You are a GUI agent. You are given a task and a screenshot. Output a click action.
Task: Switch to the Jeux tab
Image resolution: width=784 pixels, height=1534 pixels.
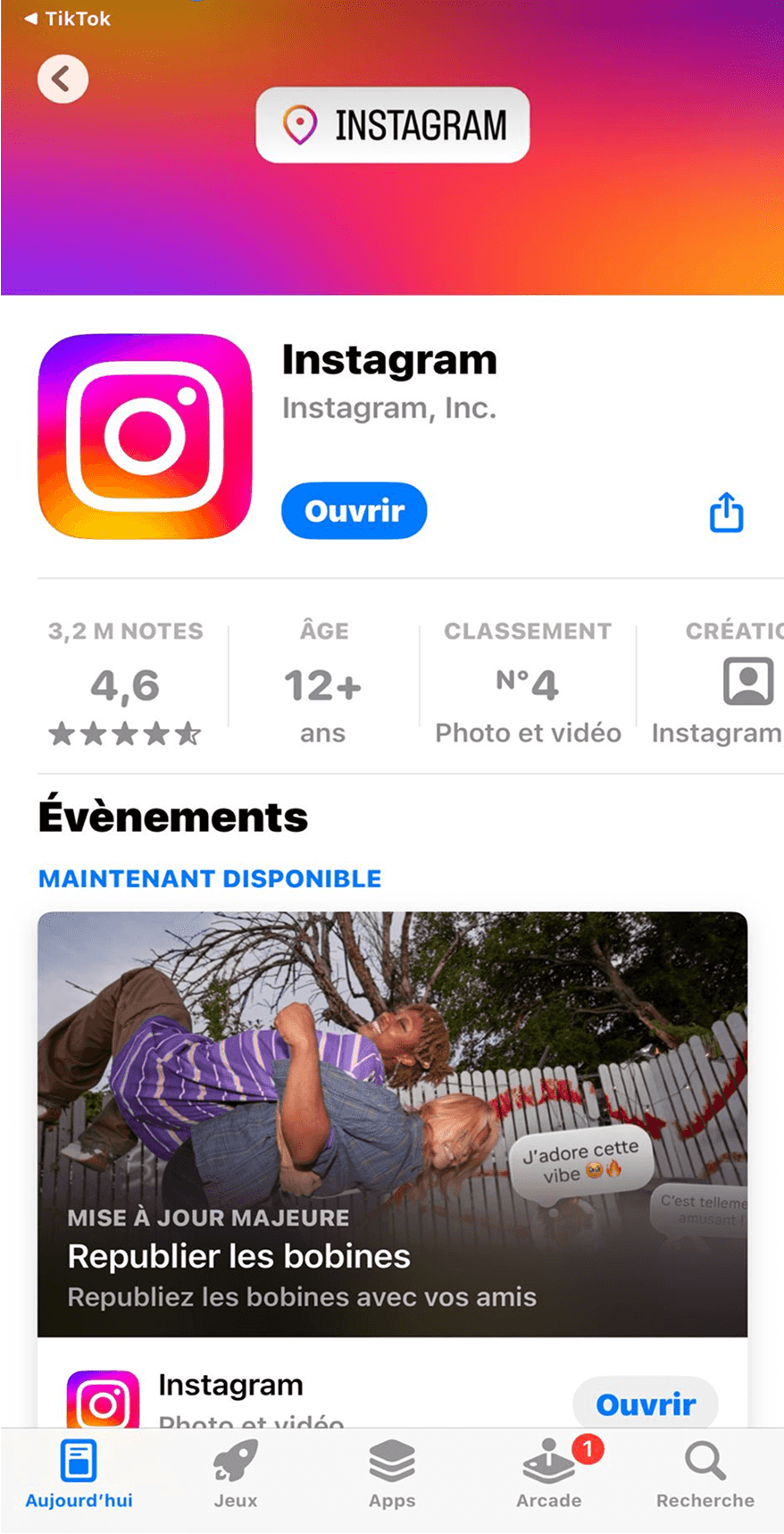[x=236, y=1474]
